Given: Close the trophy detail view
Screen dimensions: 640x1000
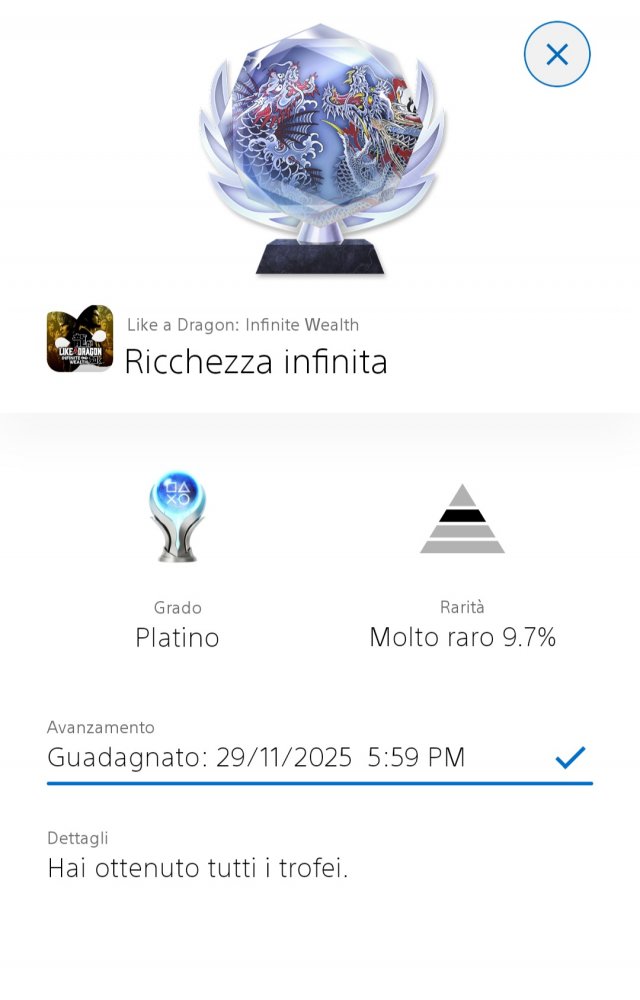Looking at the screenshot, I should point(557,54).
